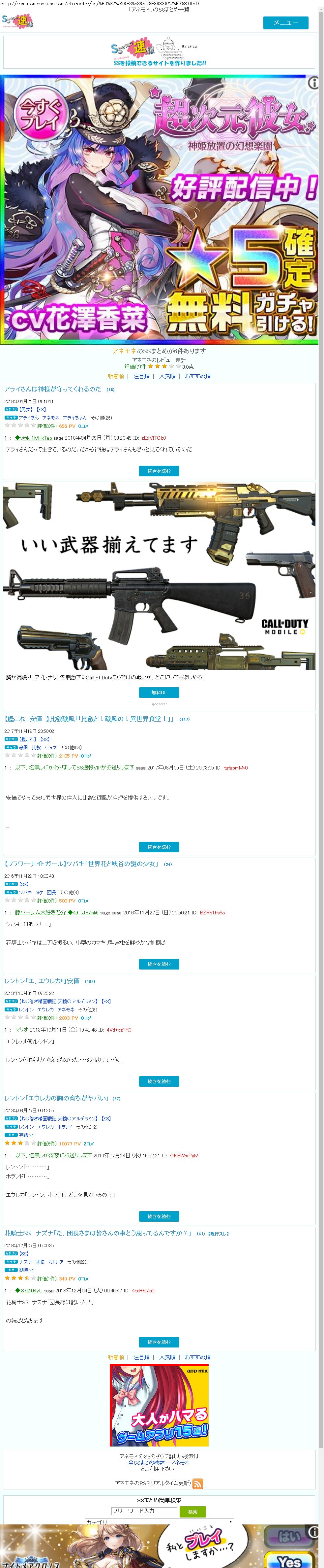Expand the カテゴリ dropdown
Screen dimensions: 324x1568
coord(159,1522)
